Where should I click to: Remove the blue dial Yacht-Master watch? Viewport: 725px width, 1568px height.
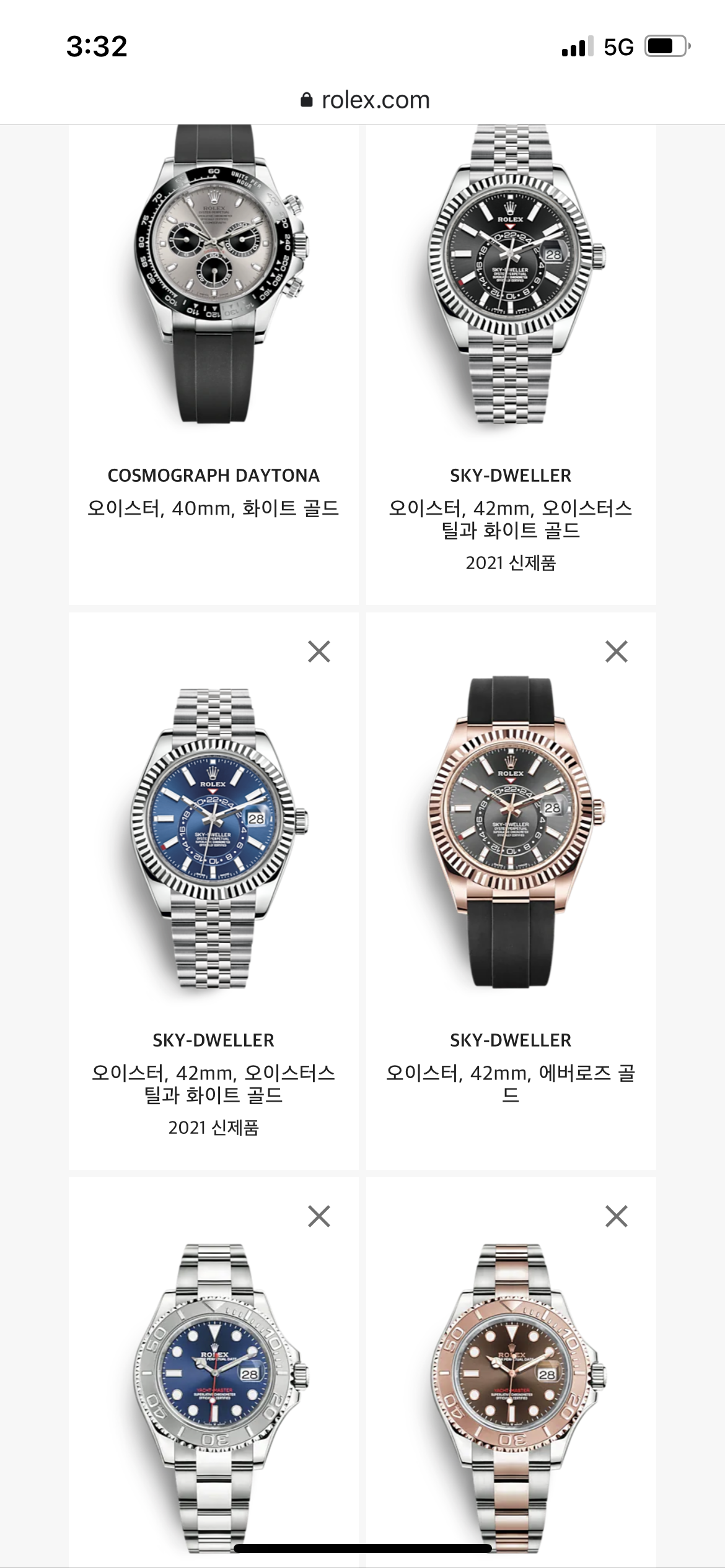pyautogui.click(x=319, y=1216)
